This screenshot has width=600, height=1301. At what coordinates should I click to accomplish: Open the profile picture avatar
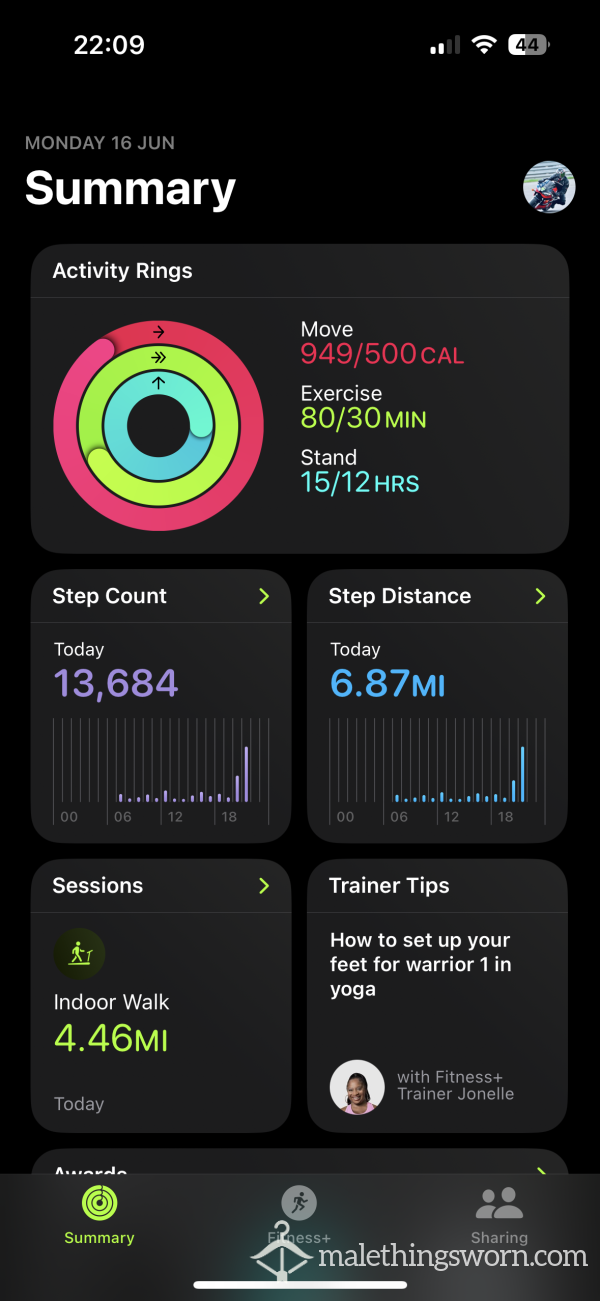point(549,187)
